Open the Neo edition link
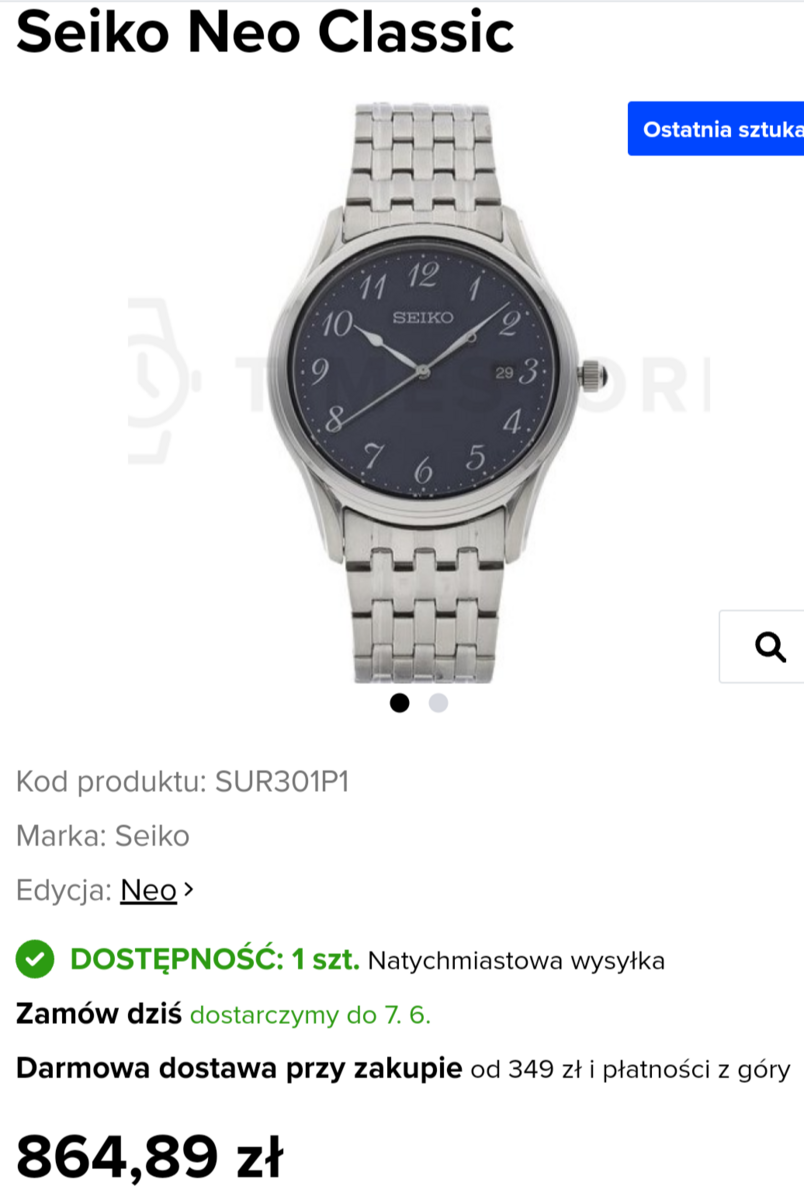Viewport: 804px width, 1200px height. pyautogui.click(x=149, y=890)
